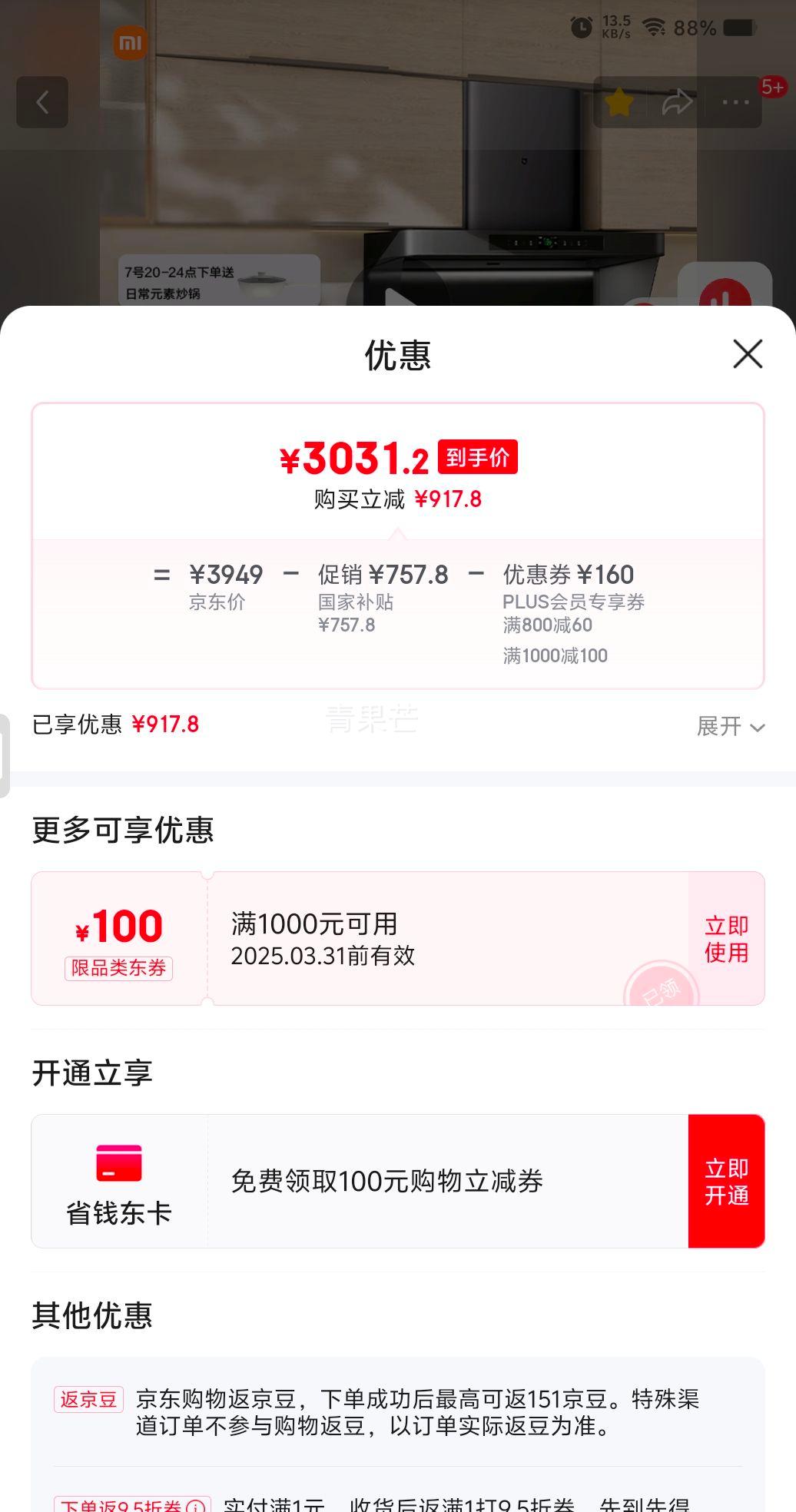This screenshot has height=1512, width=796.
Task: Select the 满1000减100 PLUS coupon
Action: 553,655
